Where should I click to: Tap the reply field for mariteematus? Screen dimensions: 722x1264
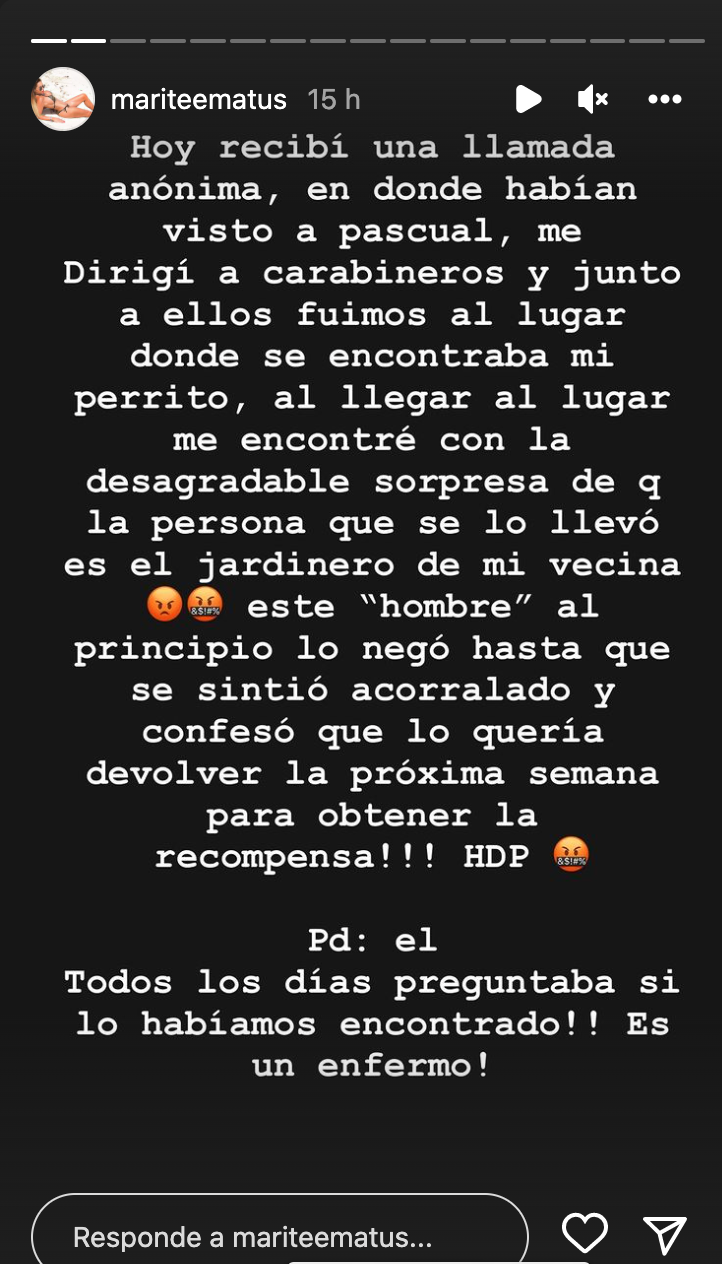tap(280, 1237)
